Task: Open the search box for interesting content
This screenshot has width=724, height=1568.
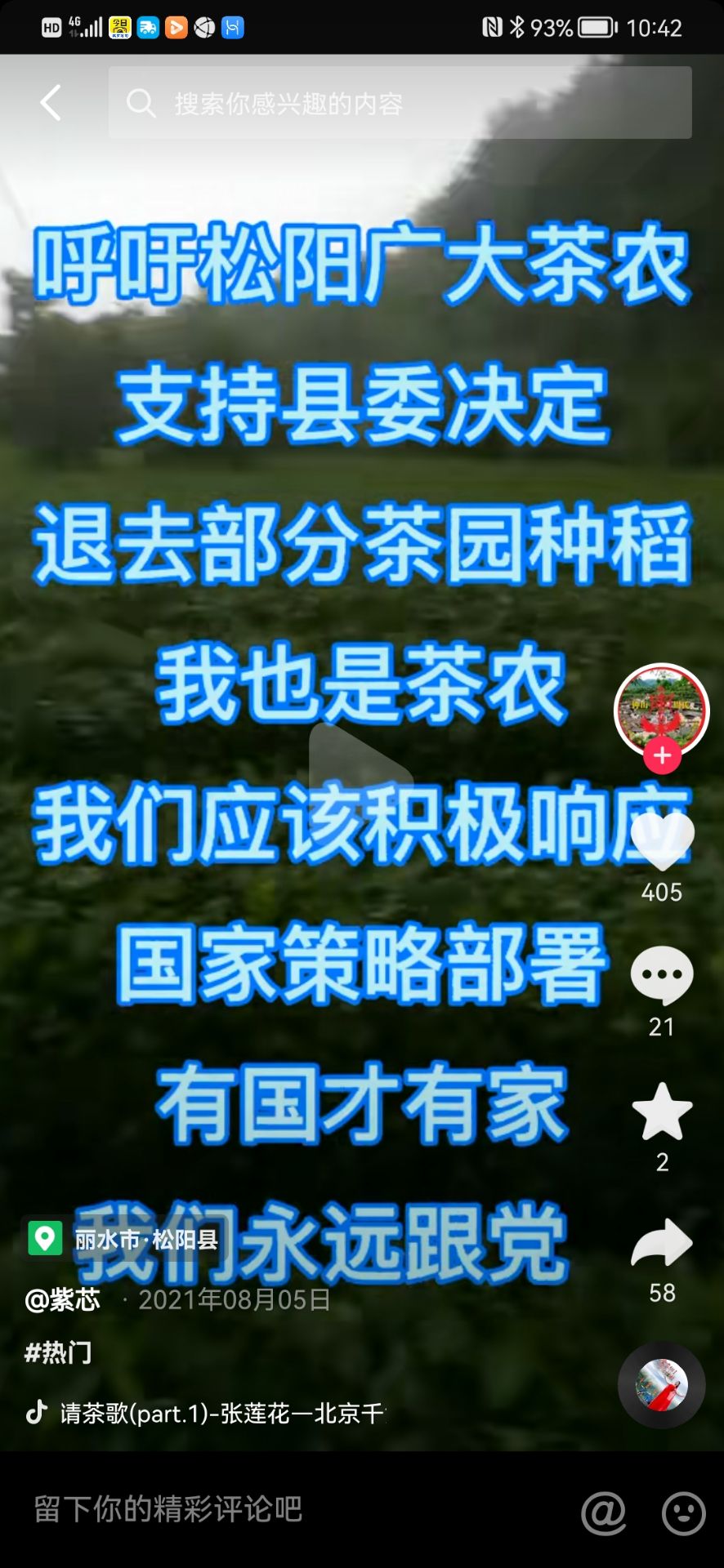Action: [x=399, y=103]
